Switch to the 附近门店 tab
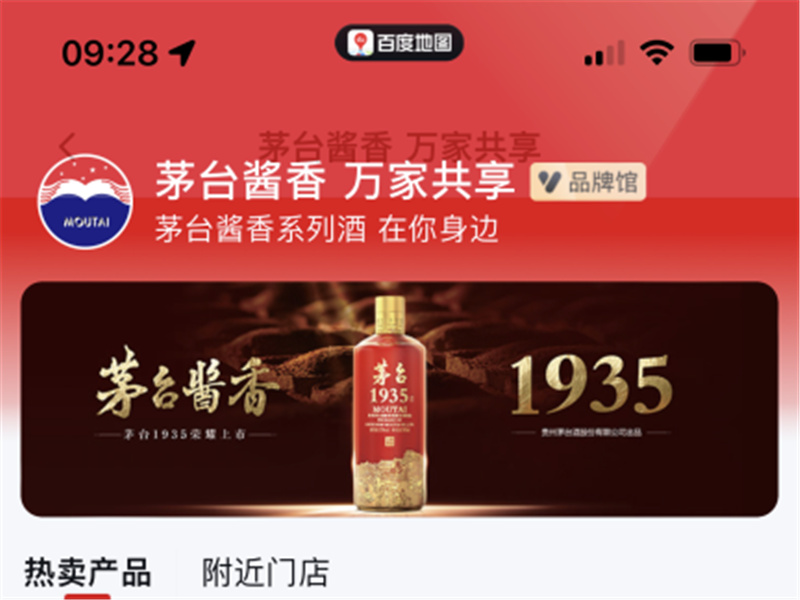 pyautogui.click(x=265, y=573)
